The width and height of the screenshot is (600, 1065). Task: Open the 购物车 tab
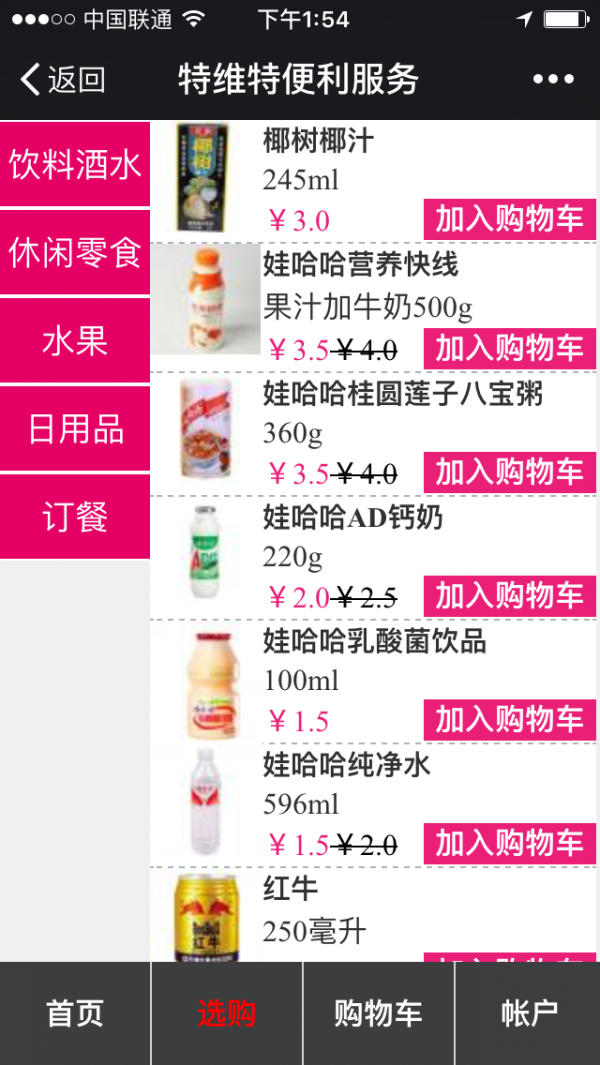click(x=378, y=1013)
